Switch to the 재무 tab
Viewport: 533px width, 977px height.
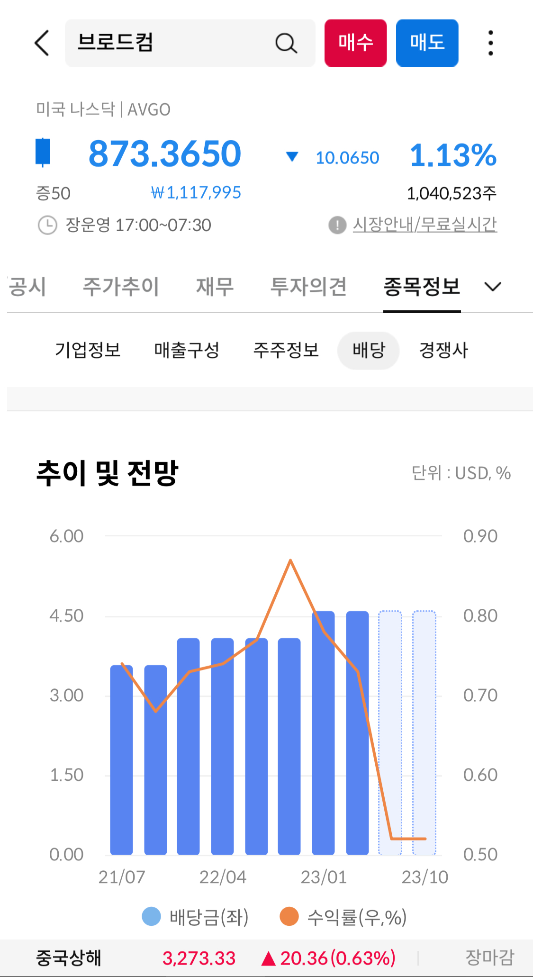pyautogui.click(x=215, y=287)
